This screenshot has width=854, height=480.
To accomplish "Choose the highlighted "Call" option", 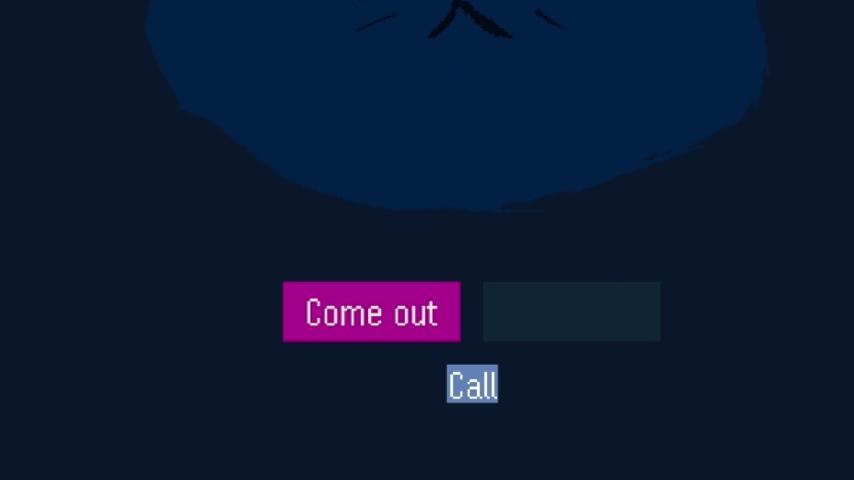I will (x=472, y=385).
